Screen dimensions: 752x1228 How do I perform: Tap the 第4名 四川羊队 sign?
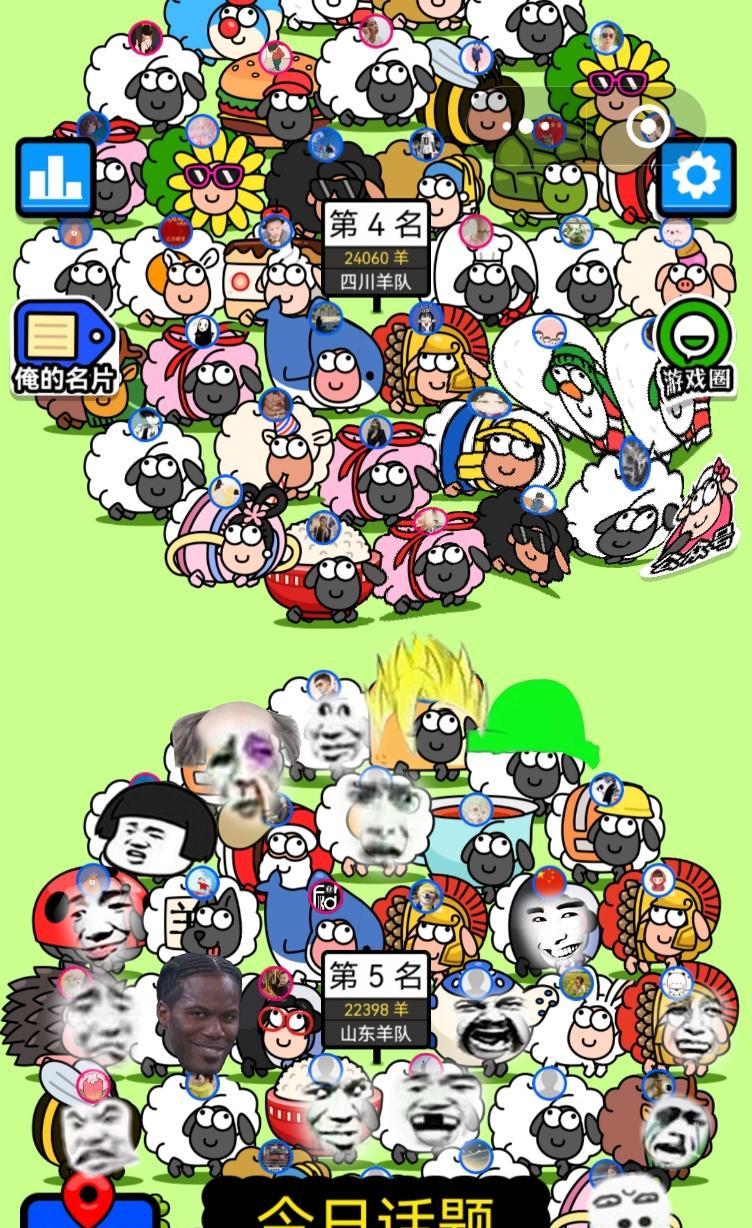point(376,249)
